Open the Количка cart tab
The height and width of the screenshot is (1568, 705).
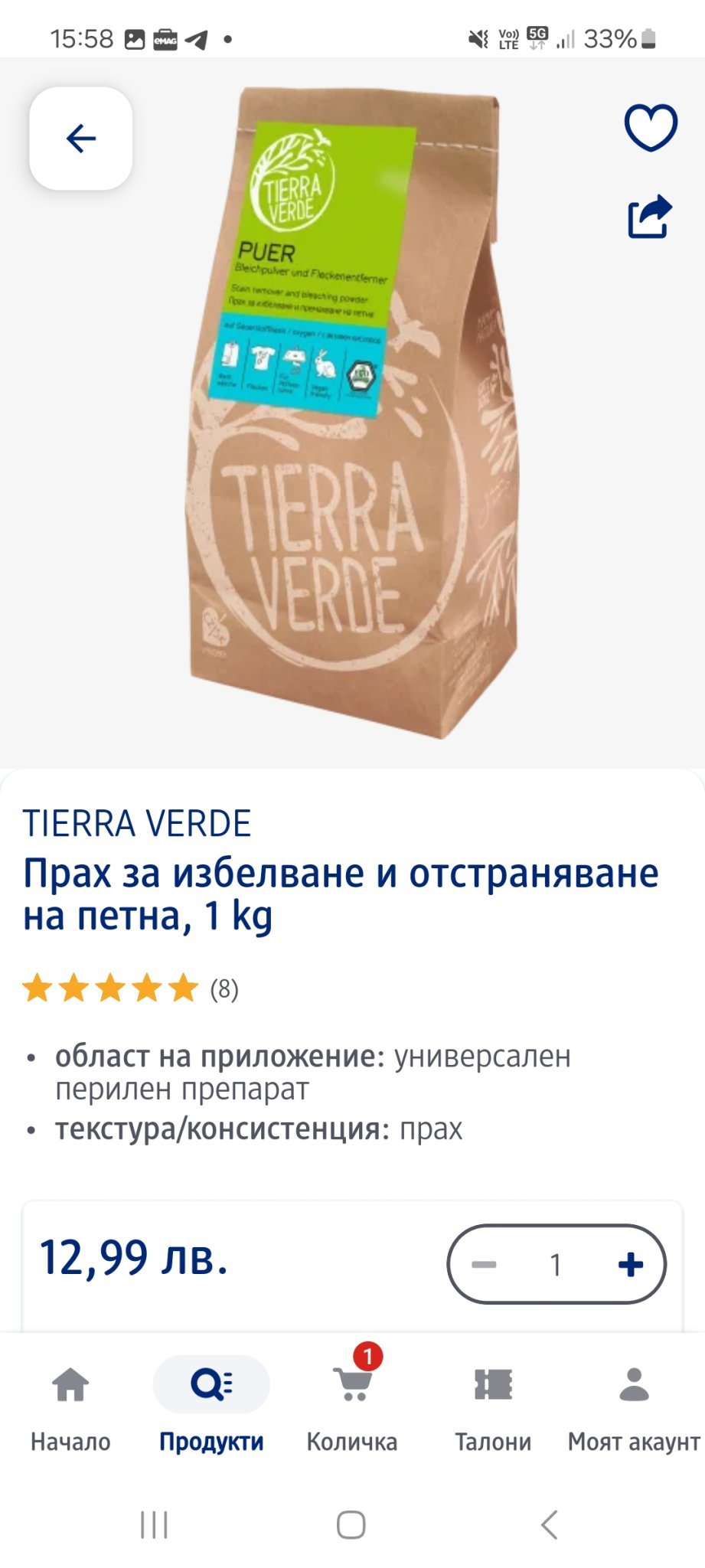pyautogui.click(x=352, y=1407)
